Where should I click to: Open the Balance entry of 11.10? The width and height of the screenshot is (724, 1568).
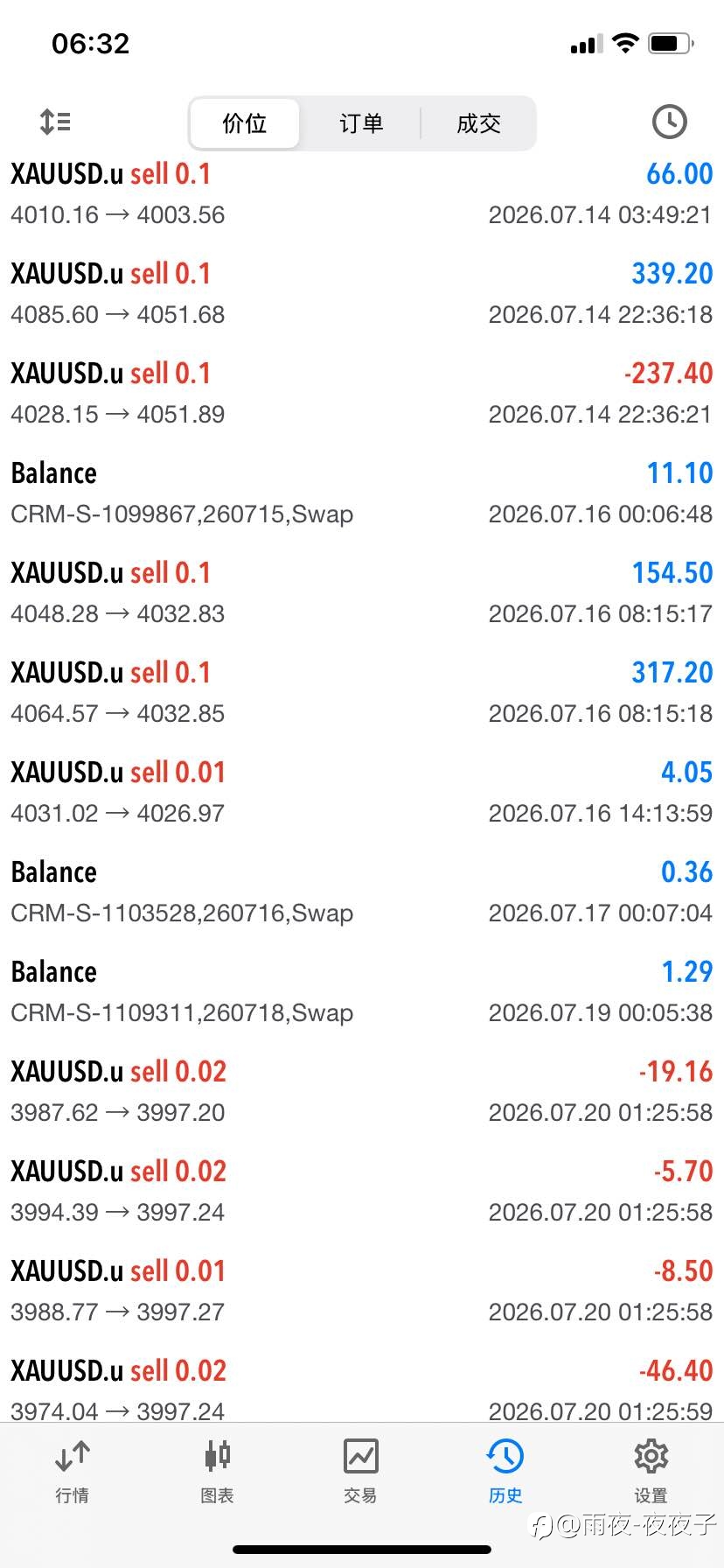point(362,493)
